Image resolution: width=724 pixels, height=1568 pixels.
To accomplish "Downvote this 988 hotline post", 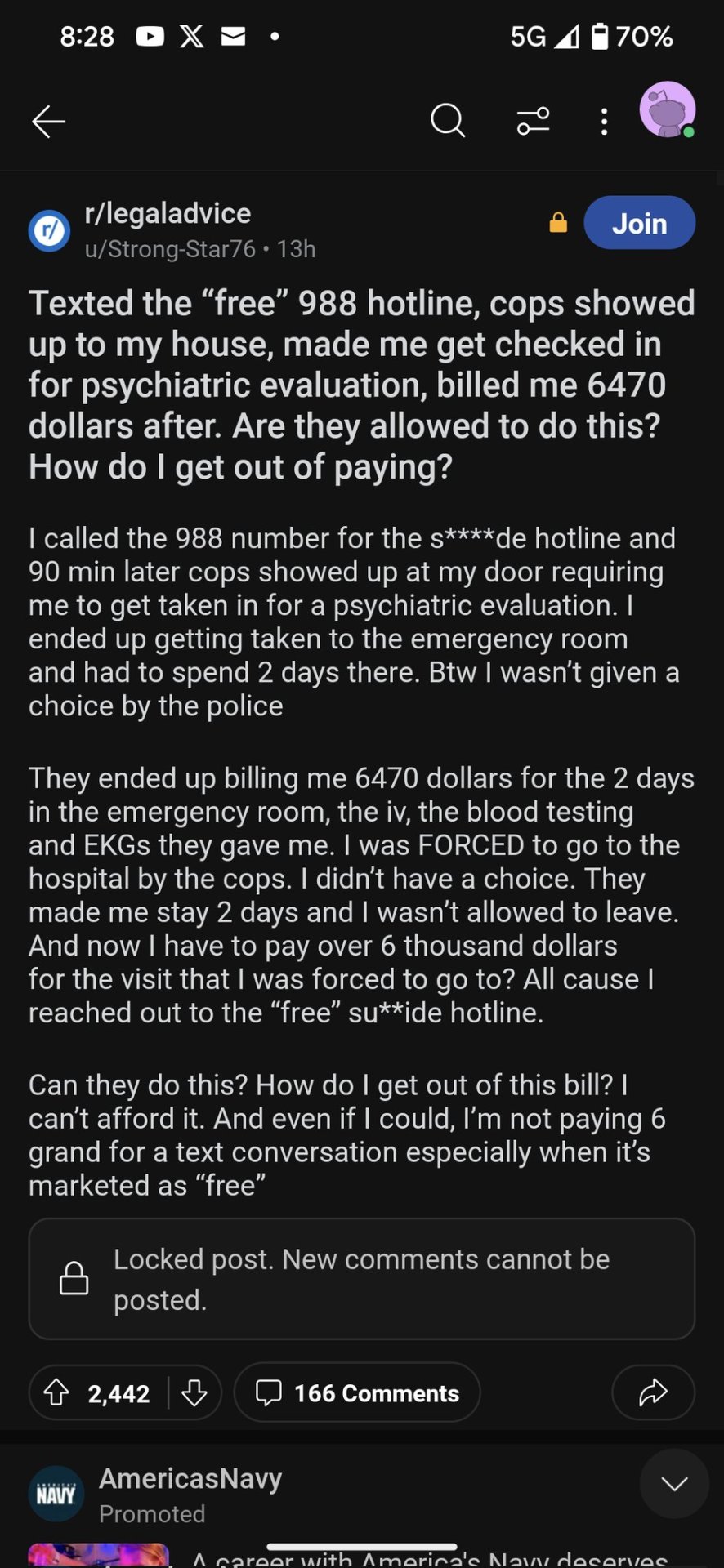I will [x=194, y=1392].
